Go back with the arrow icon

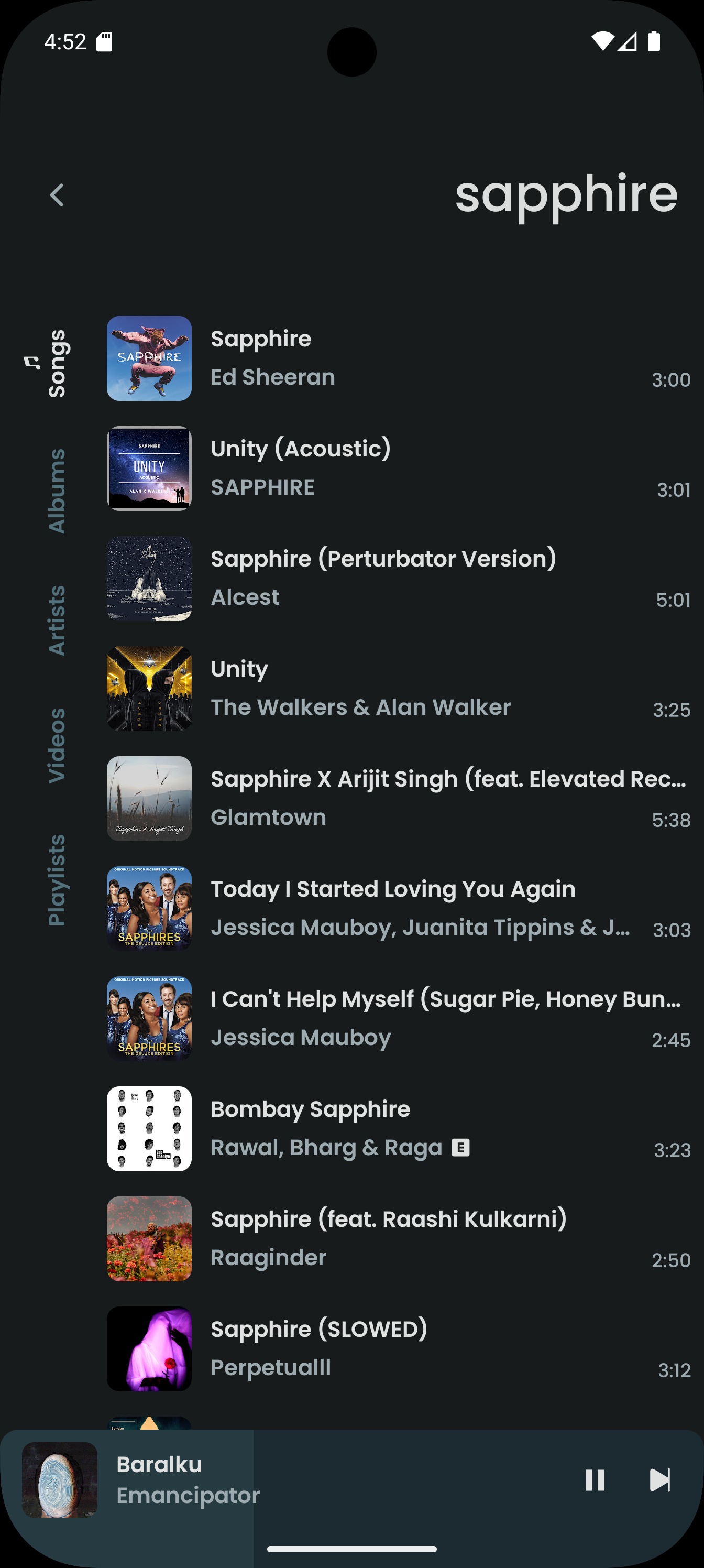57,195
